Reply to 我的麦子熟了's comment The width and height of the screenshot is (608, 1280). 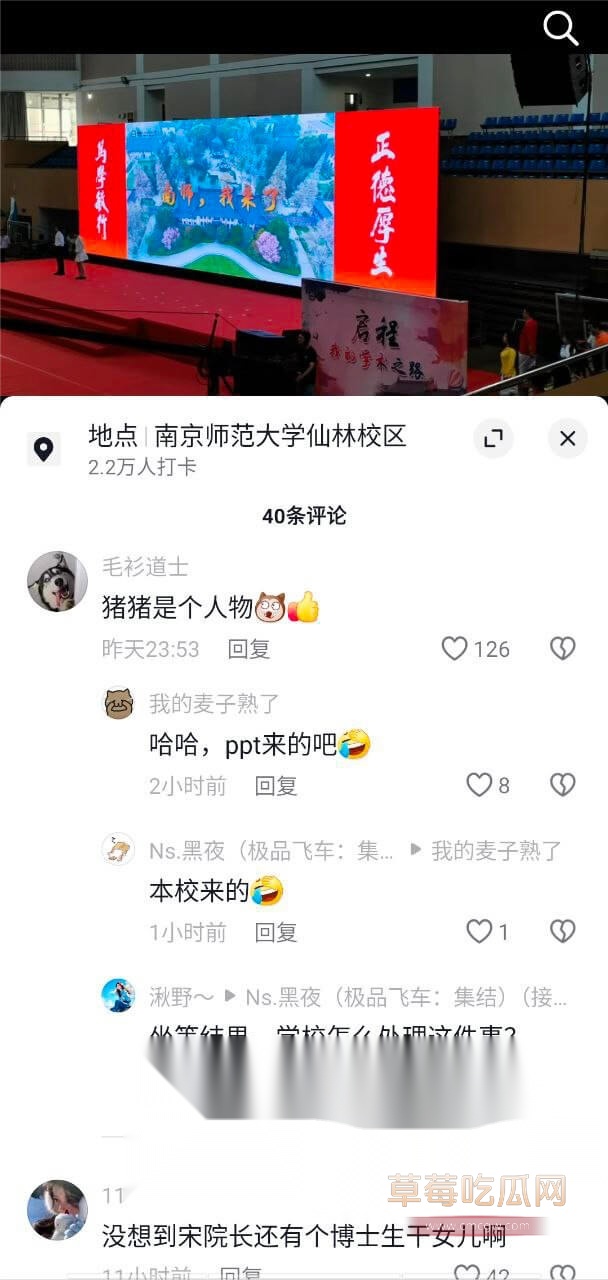pyautogui.click(x=276, y=785)
